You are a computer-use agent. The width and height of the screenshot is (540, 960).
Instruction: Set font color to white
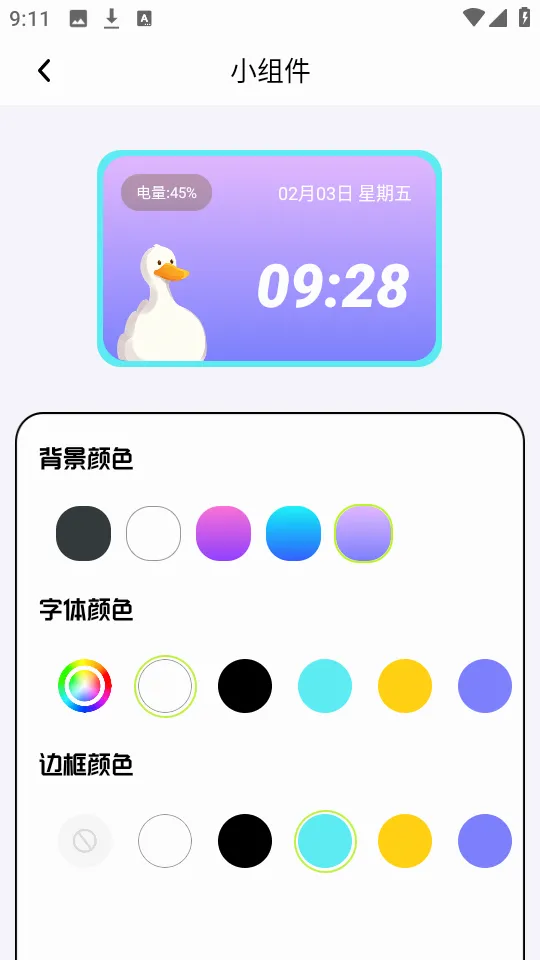tap(165, 686)
